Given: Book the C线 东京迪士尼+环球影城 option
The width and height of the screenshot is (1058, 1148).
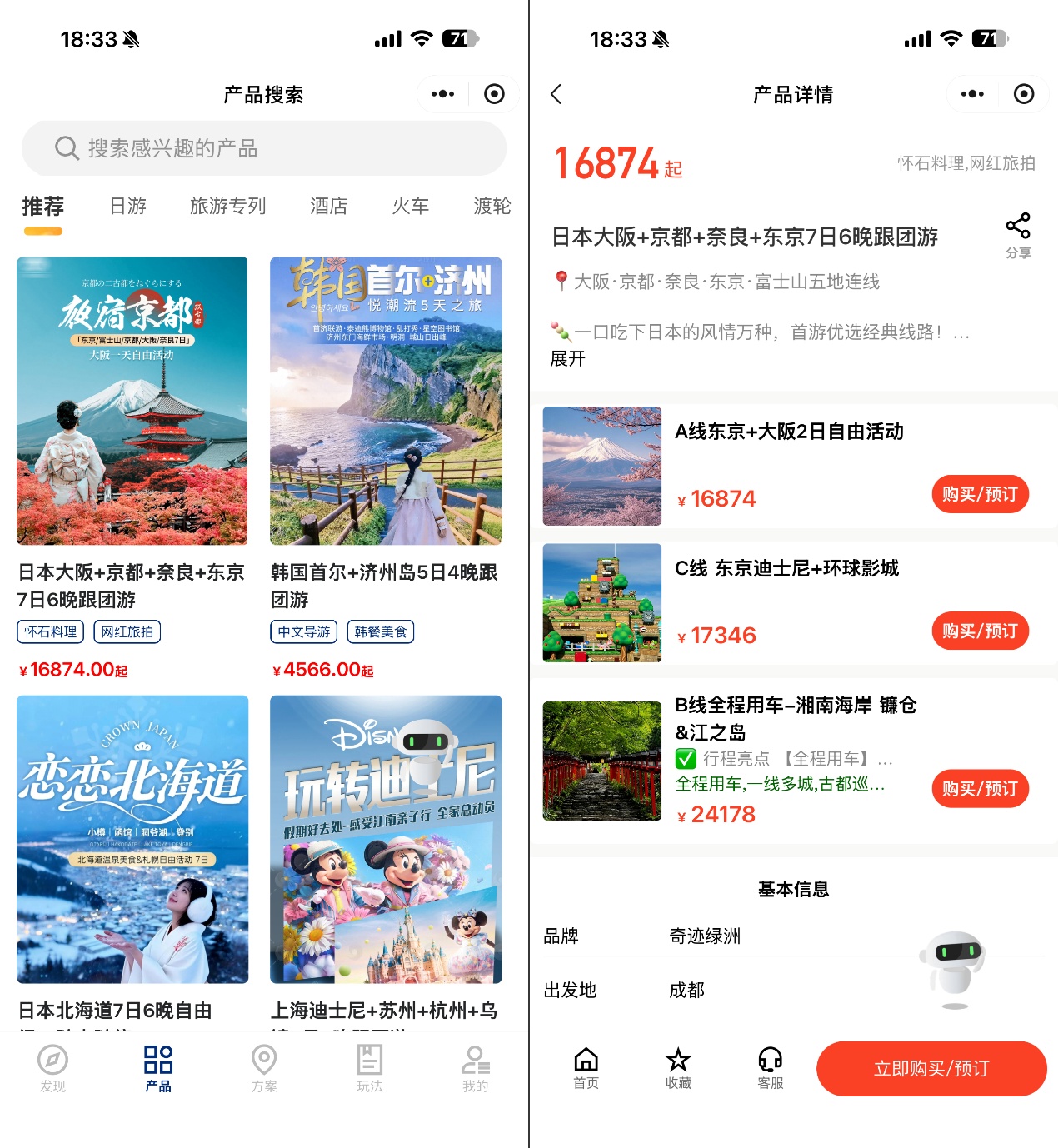Looking at the screenshot, I should click(x=980, y=631).
